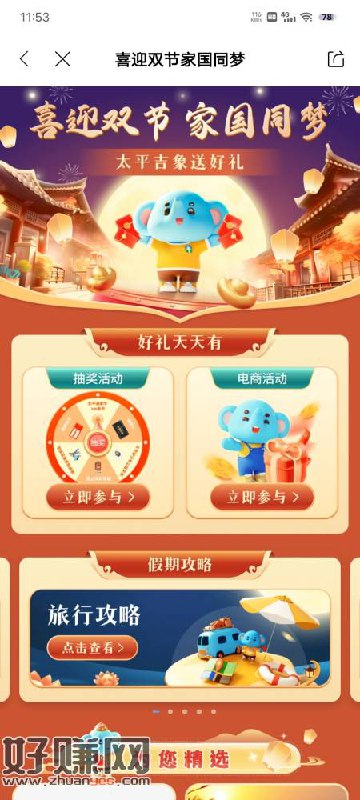Spin the lottery wheel's center 抽奖 button

[94, 440]
